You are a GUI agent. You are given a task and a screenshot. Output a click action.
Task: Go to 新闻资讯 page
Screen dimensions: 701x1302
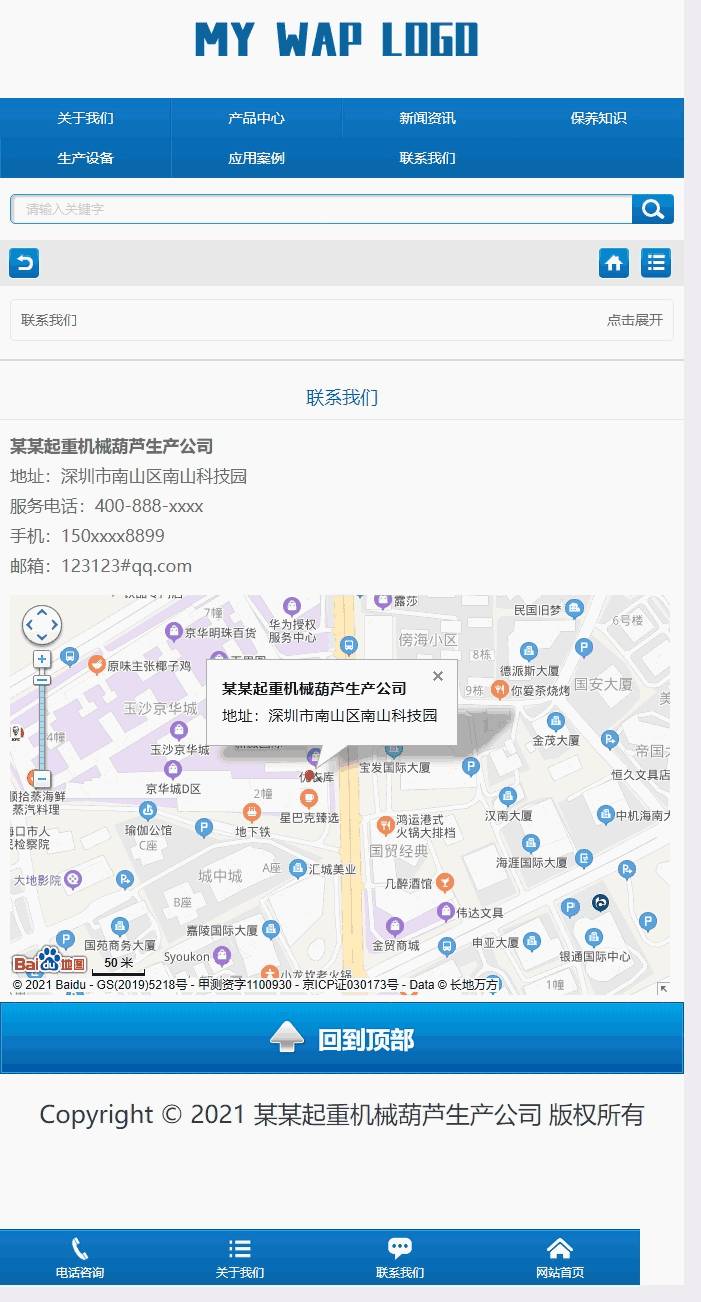click(427, 118)
